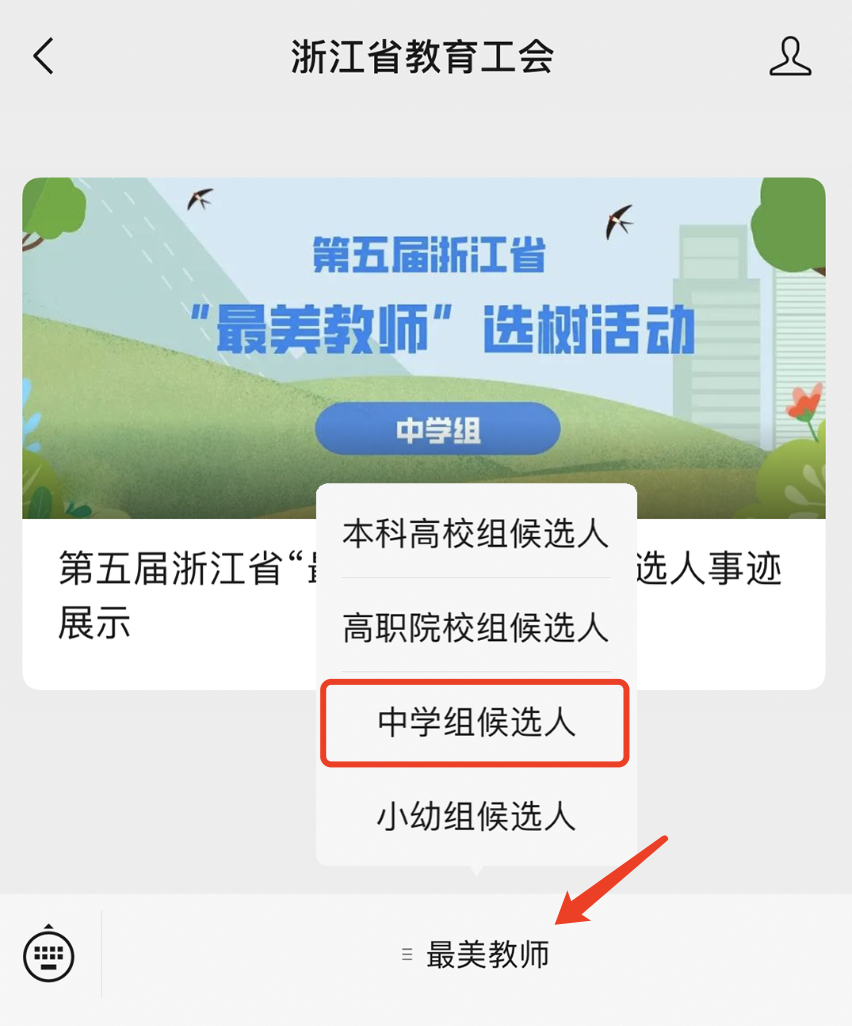This screenshot has height=1026, width=852.
Task: Open 中学组候选人 menu item
Action: pyautogui.click(x=475, y=722)
